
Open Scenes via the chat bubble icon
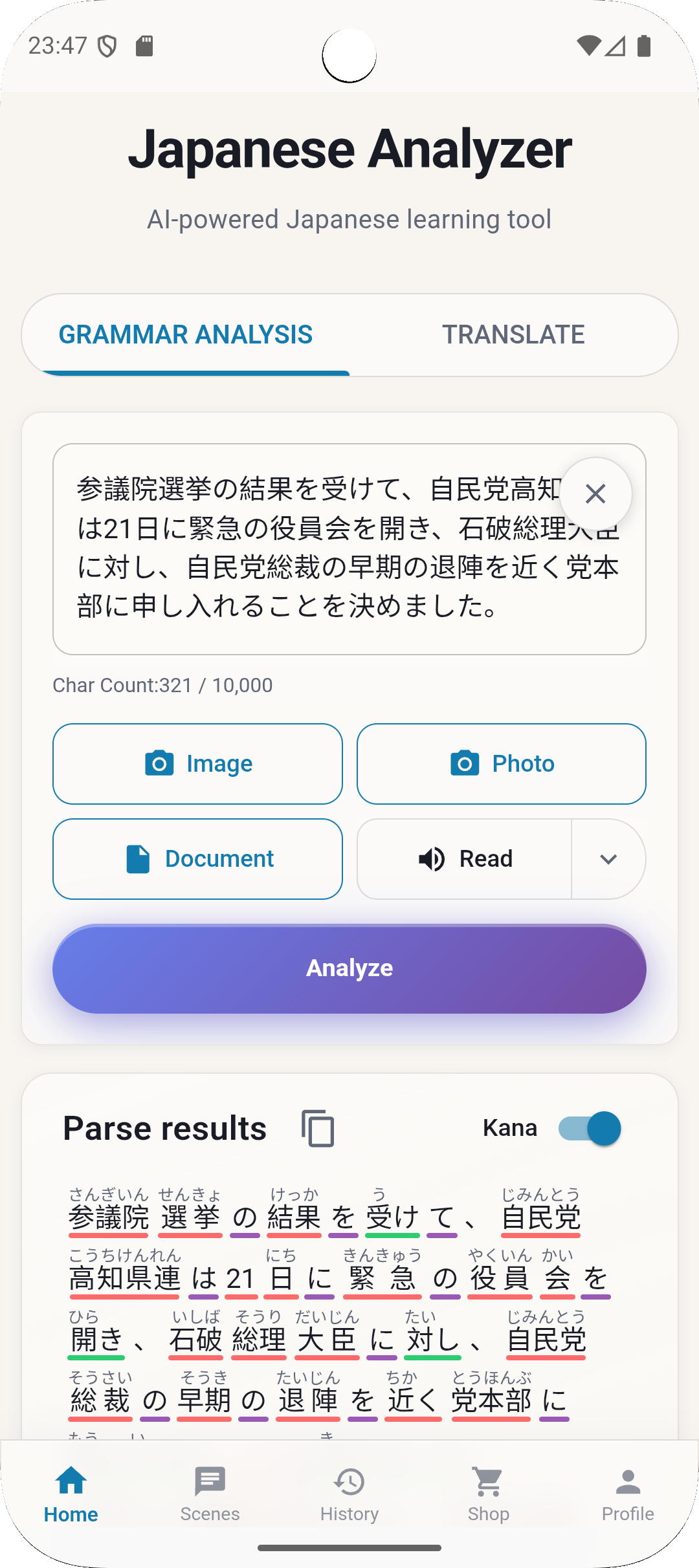pos(210,1481)
